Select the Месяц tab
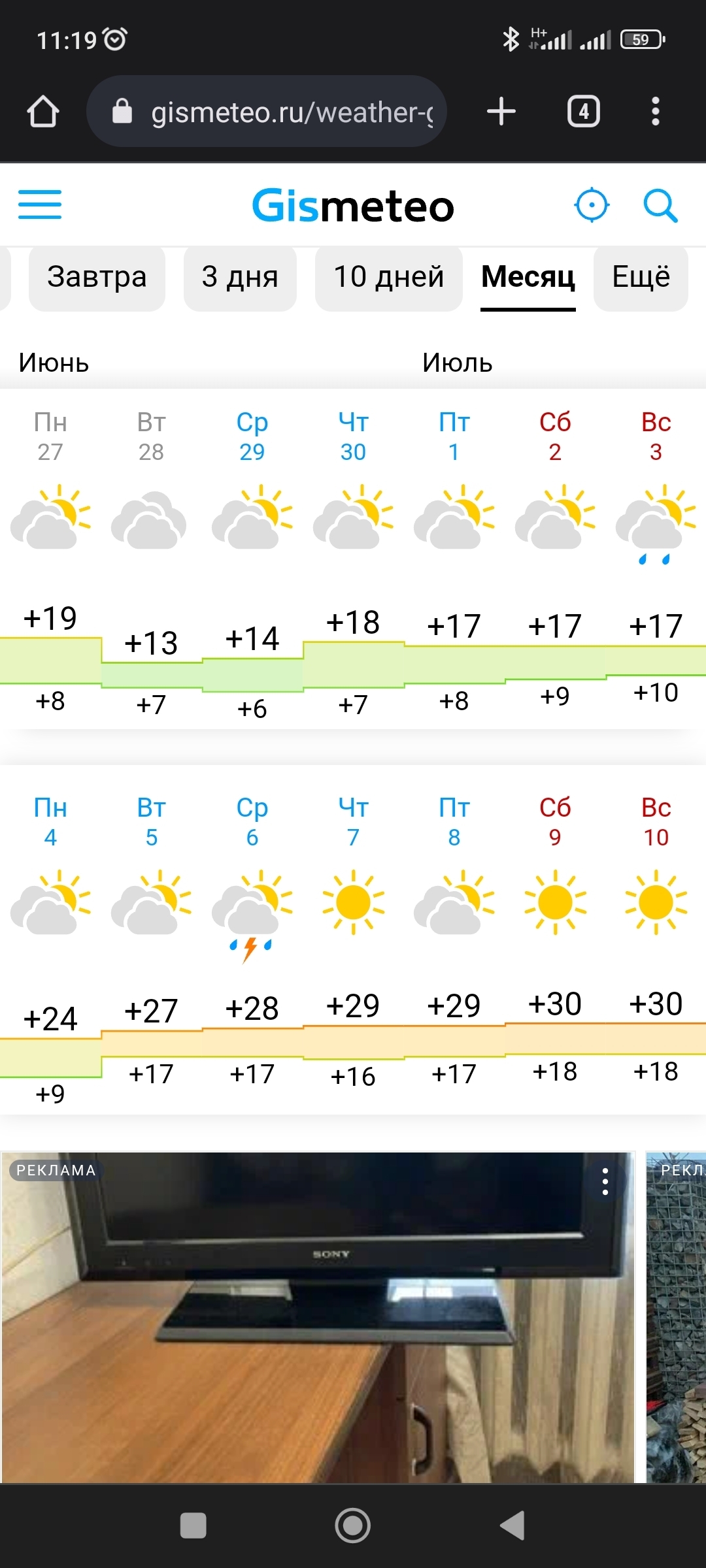706x1568 pixels. click(528, 277)
